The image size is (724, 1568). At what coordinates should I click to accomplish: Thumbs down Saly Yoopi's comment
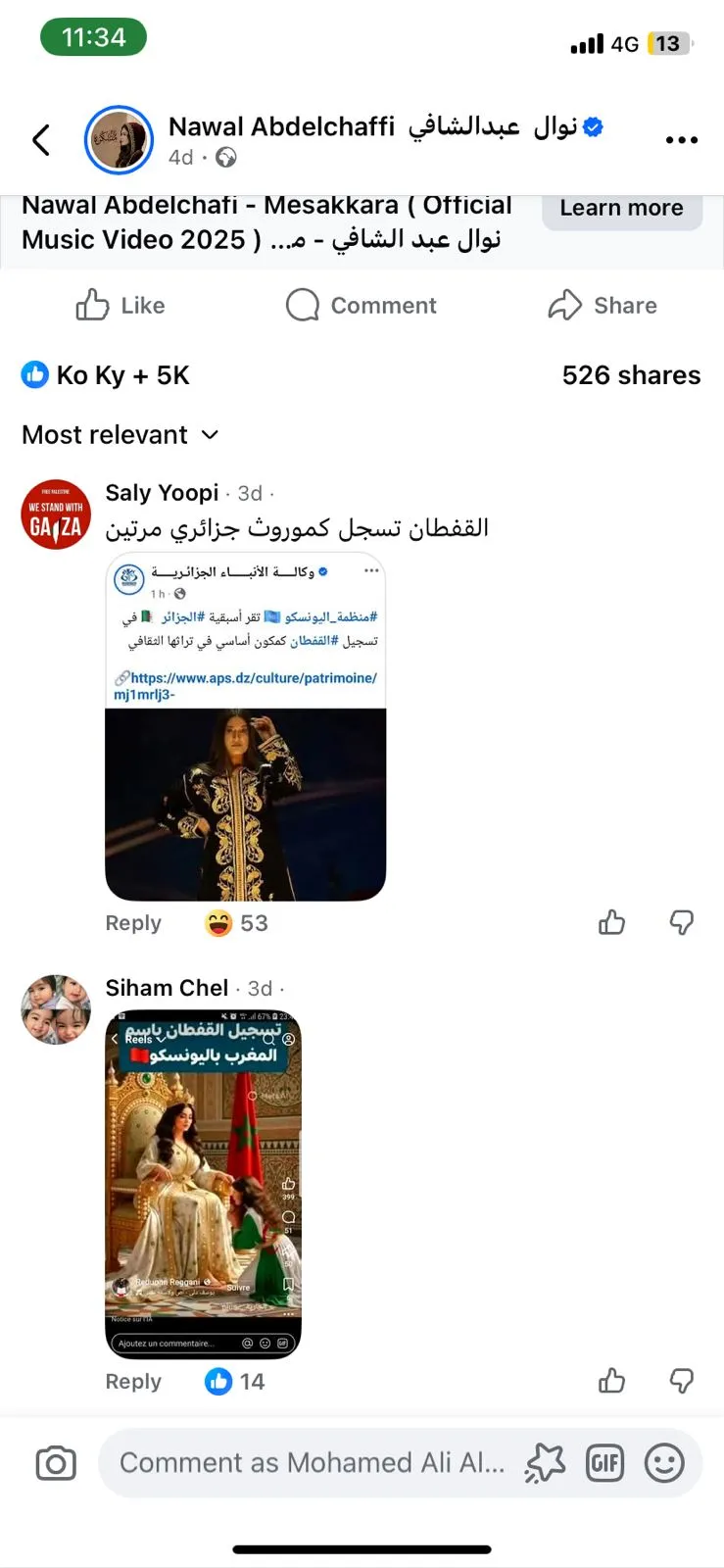click(681, 922)
